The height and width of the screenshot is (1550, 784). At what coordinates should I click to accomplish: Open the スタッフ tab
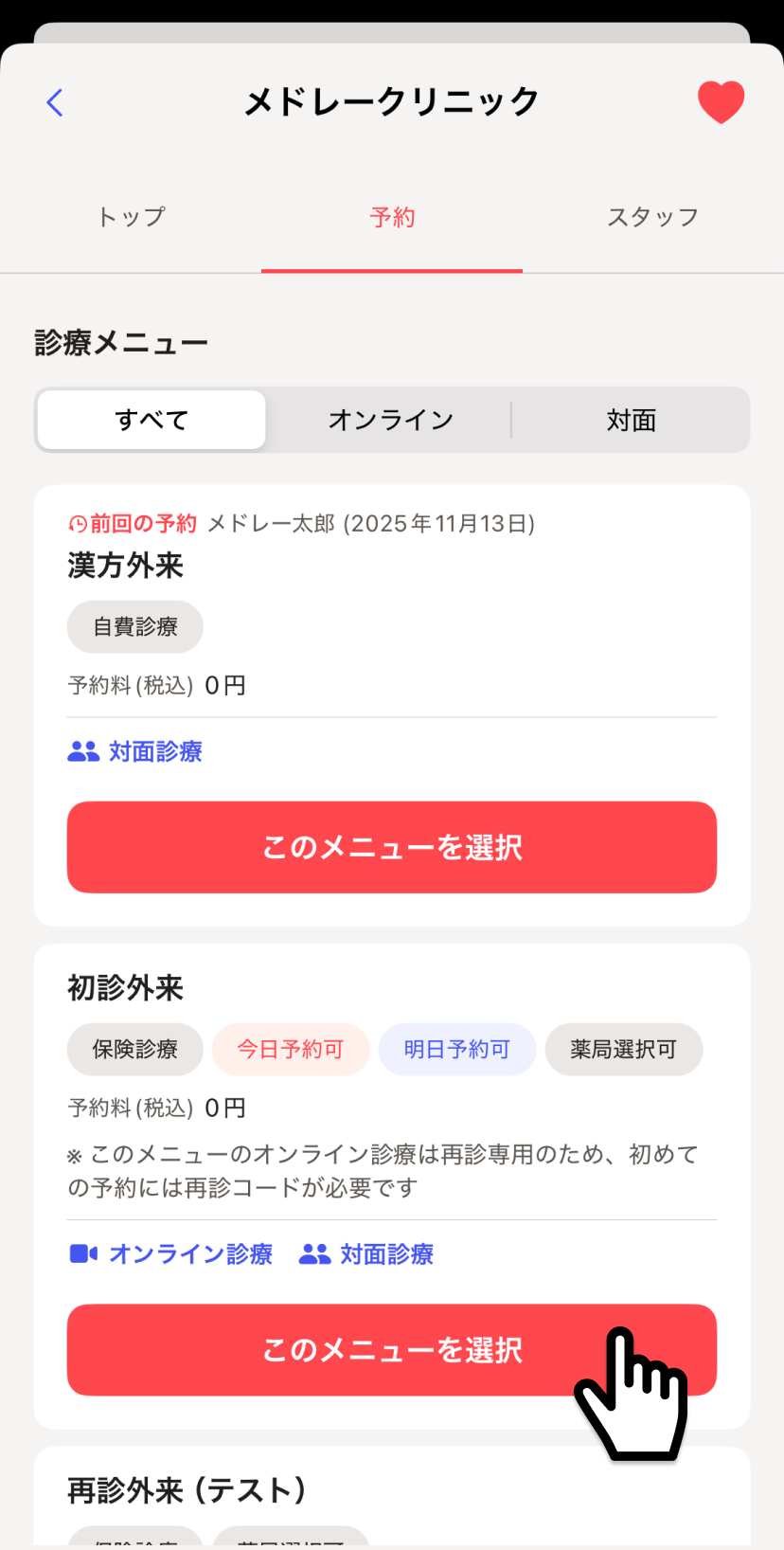click(652, 218)
